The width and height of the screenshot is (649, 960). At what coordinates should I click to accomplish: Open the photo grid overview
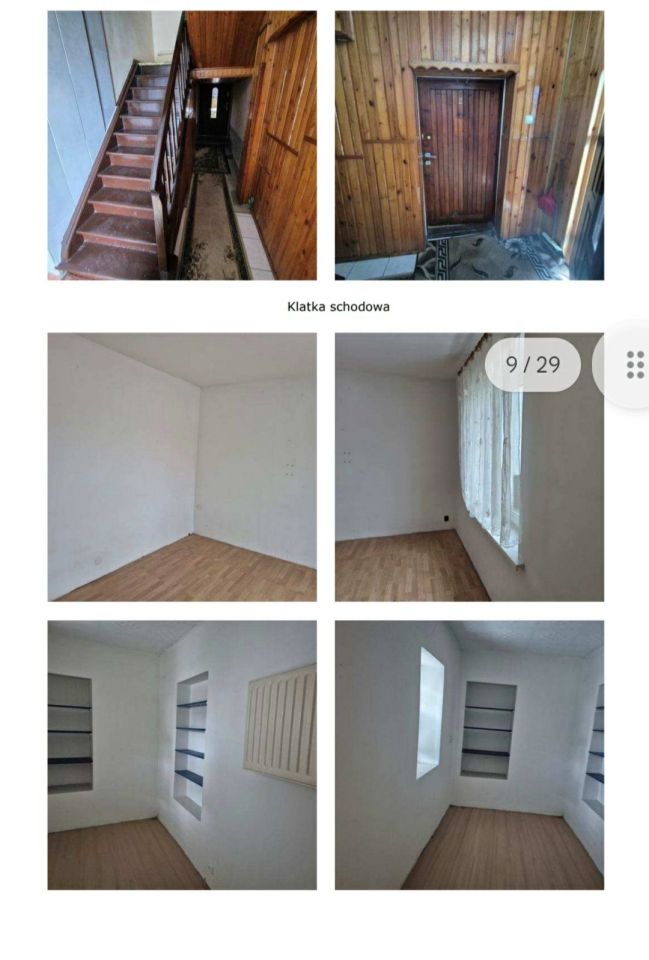(x=633, y=365)
